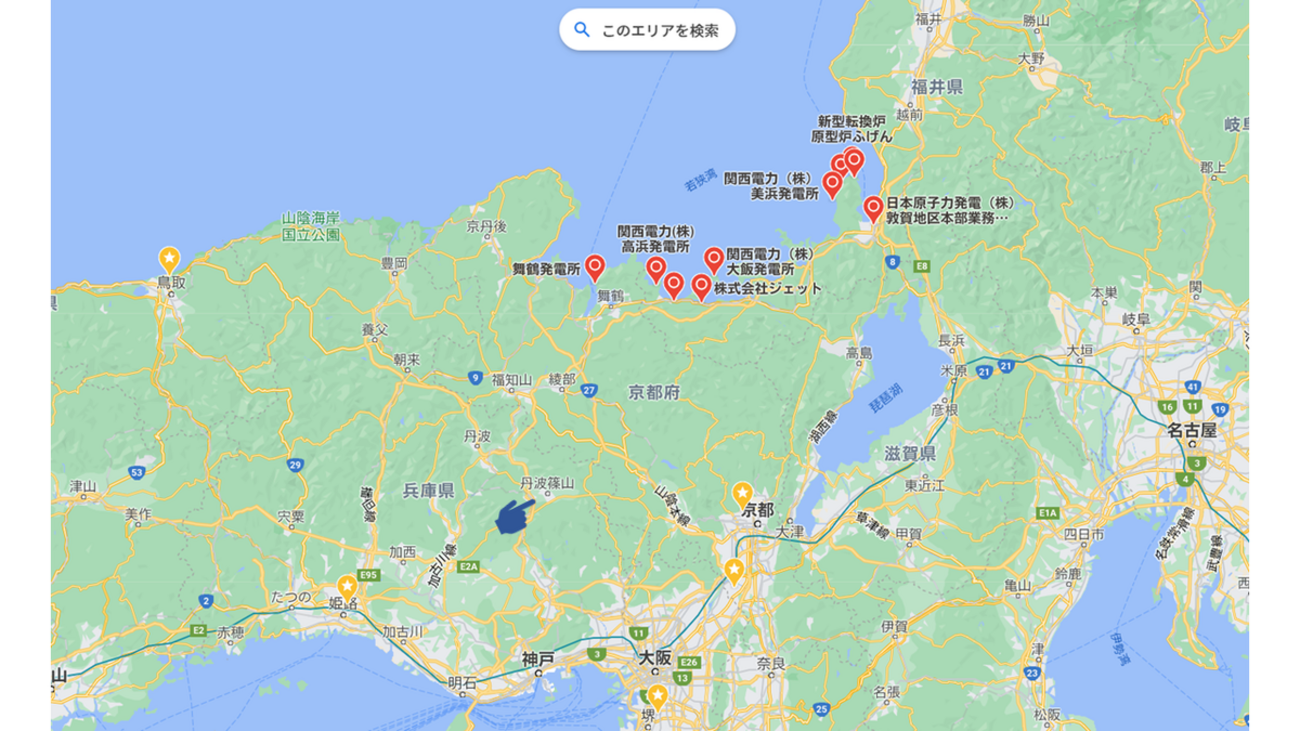Open the 日本原子力発電 敦賀地区本部 pin
This screenshot has height=731, width=1300.
tap(873, 208)
